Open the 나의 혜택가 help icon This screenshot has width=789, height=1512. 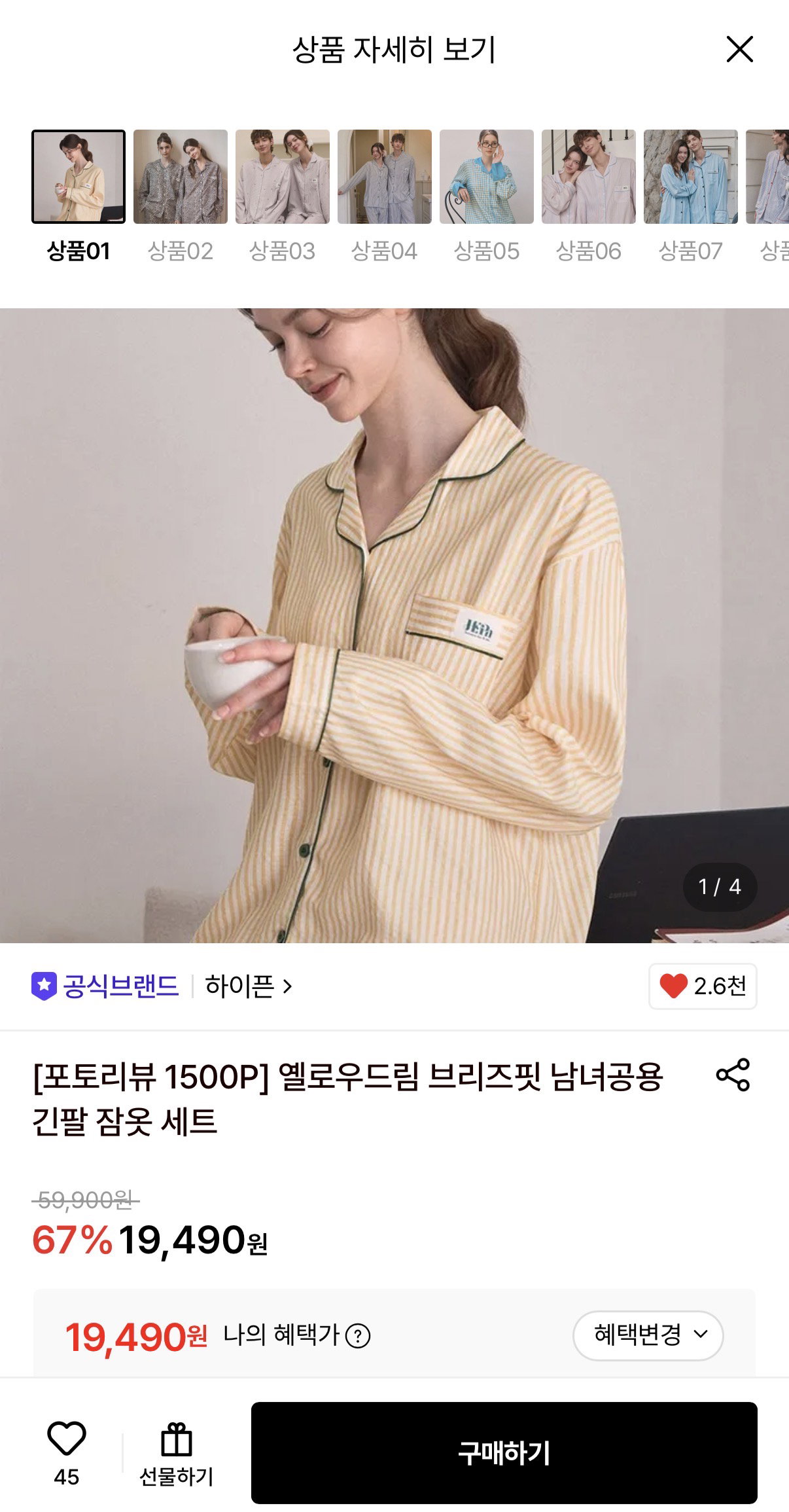[358, 1335]
